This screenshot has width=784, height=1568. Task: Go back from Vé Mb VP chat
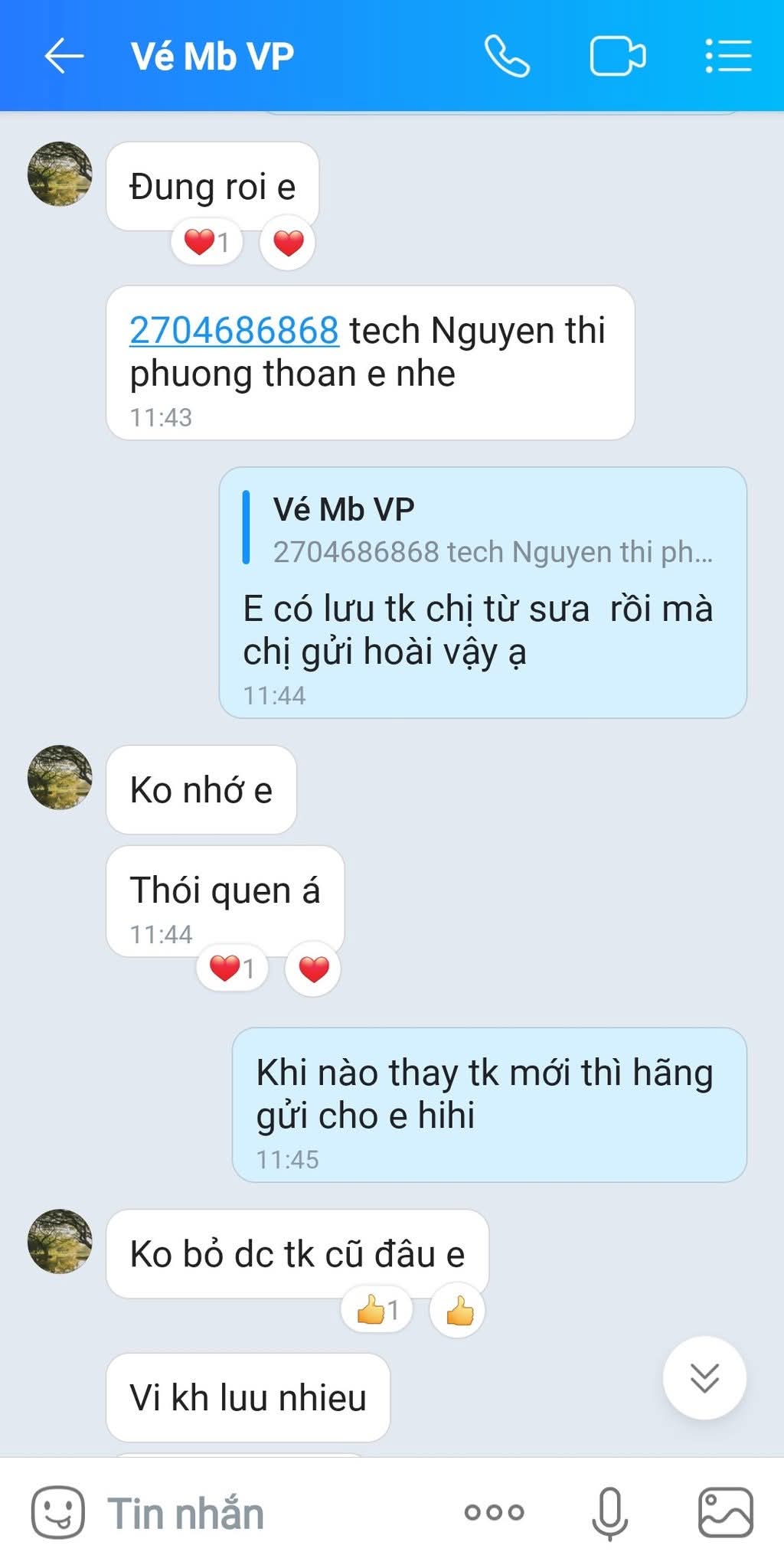(64, 56)
